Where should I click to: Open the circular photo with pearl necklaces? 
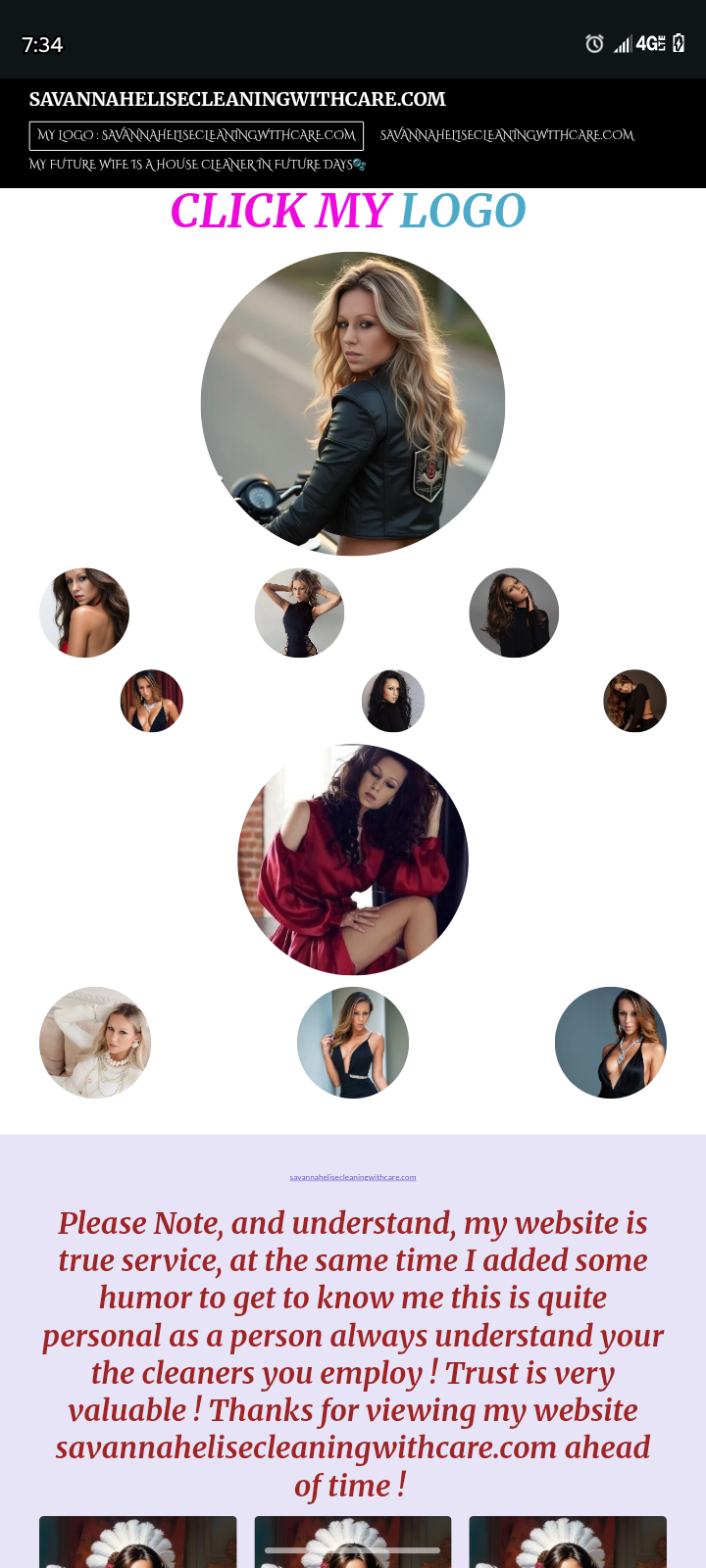point(95,1043)
